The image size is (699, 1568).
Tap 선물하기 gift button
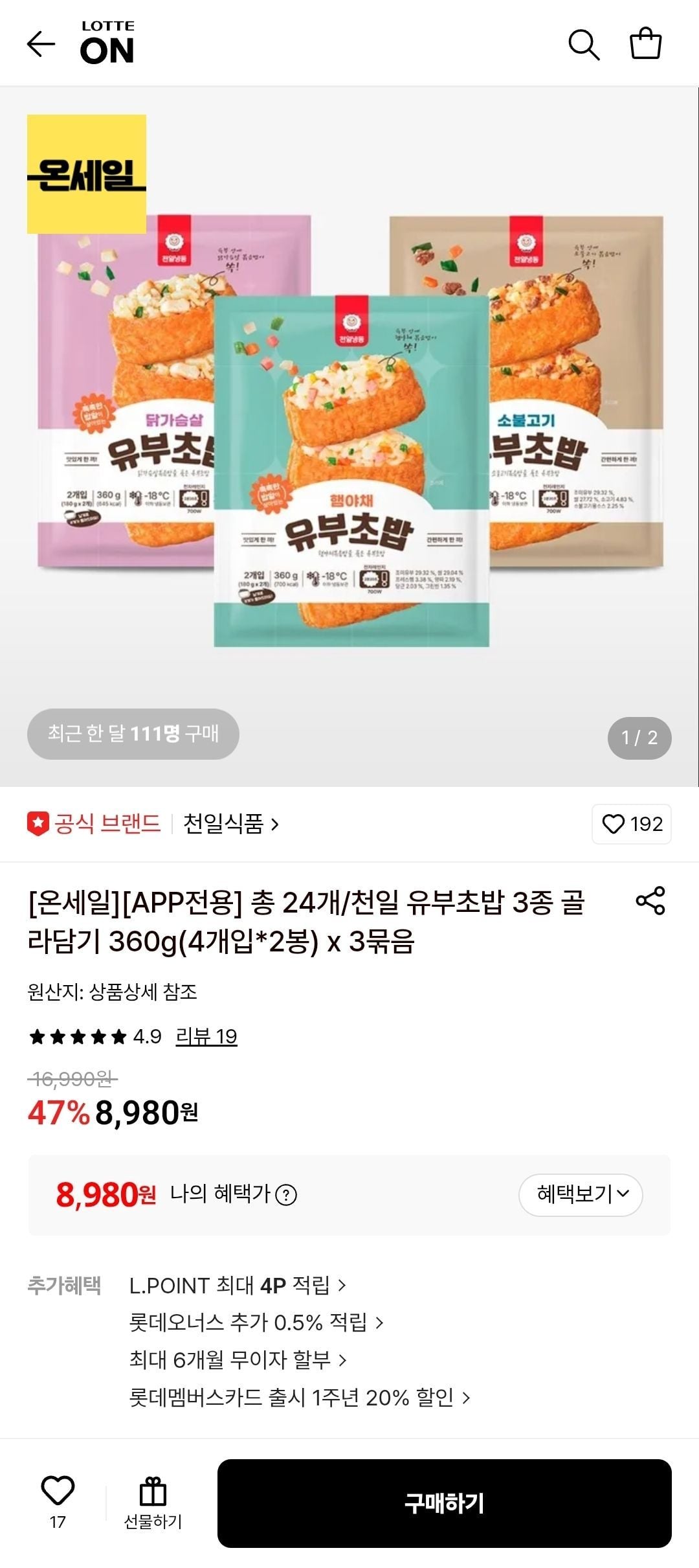click(153, 1503)
